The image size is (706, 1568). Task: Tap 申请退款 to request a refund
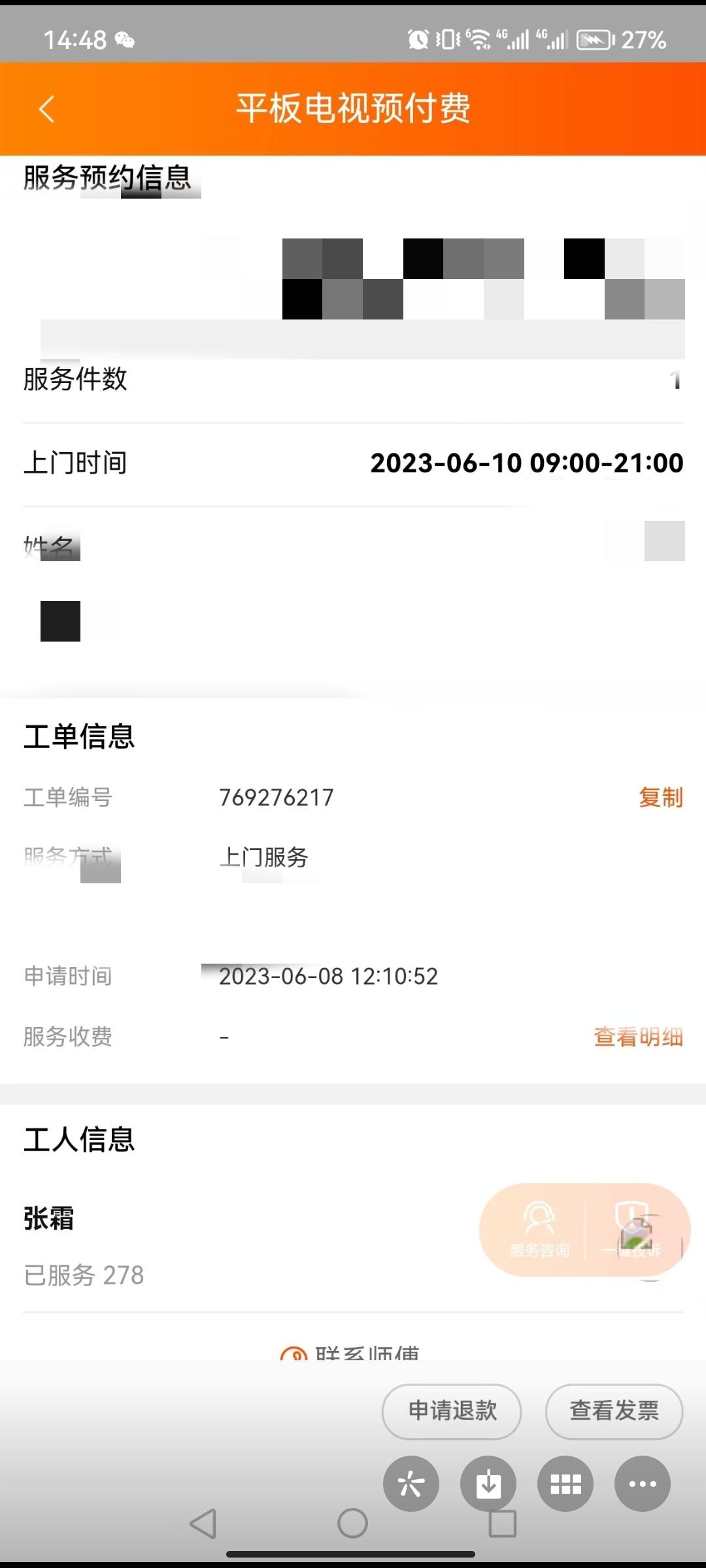[452, 1411]
